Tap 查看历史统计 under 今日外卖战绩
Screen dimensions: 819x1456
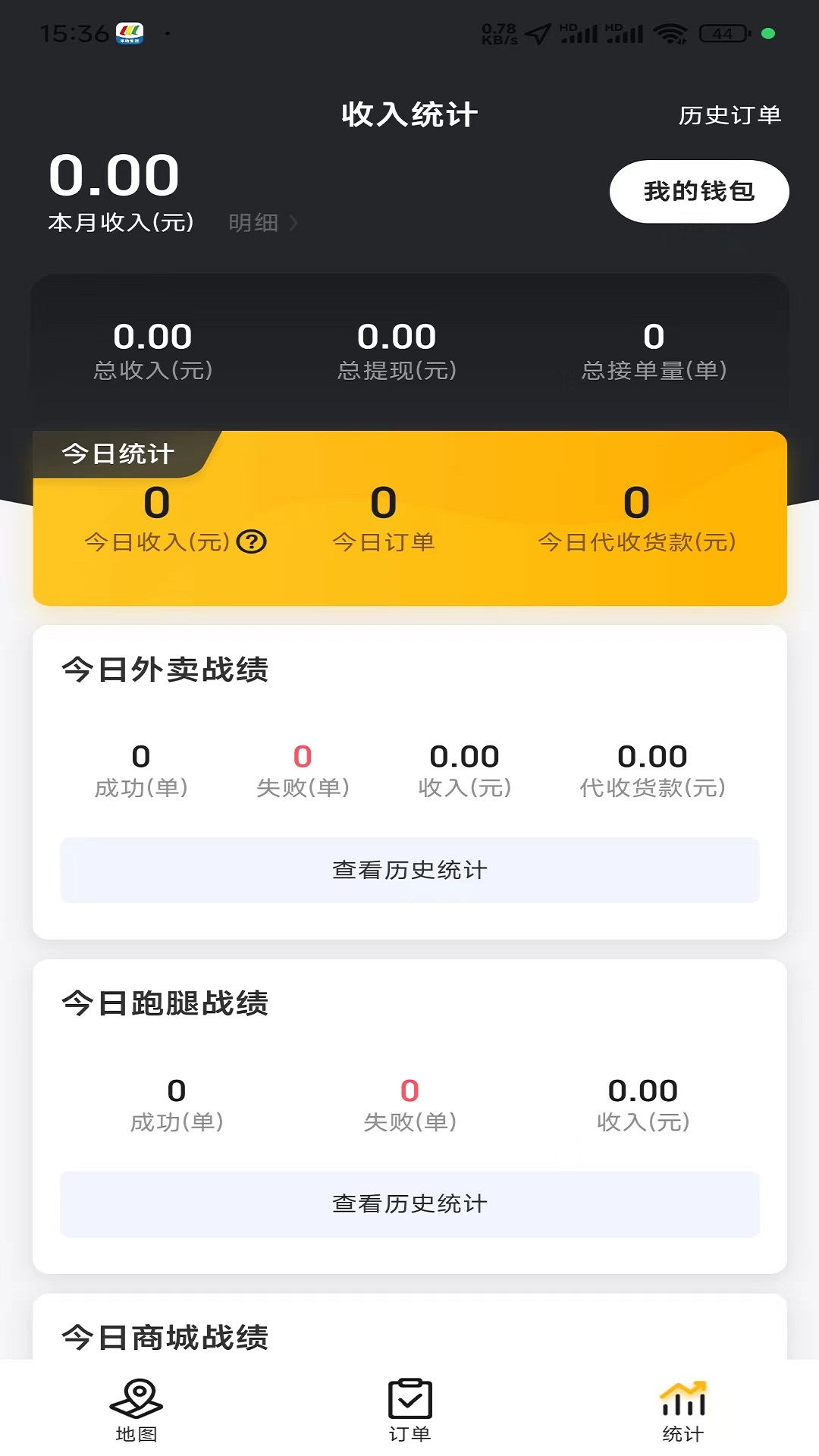click(x=409, y=870)
